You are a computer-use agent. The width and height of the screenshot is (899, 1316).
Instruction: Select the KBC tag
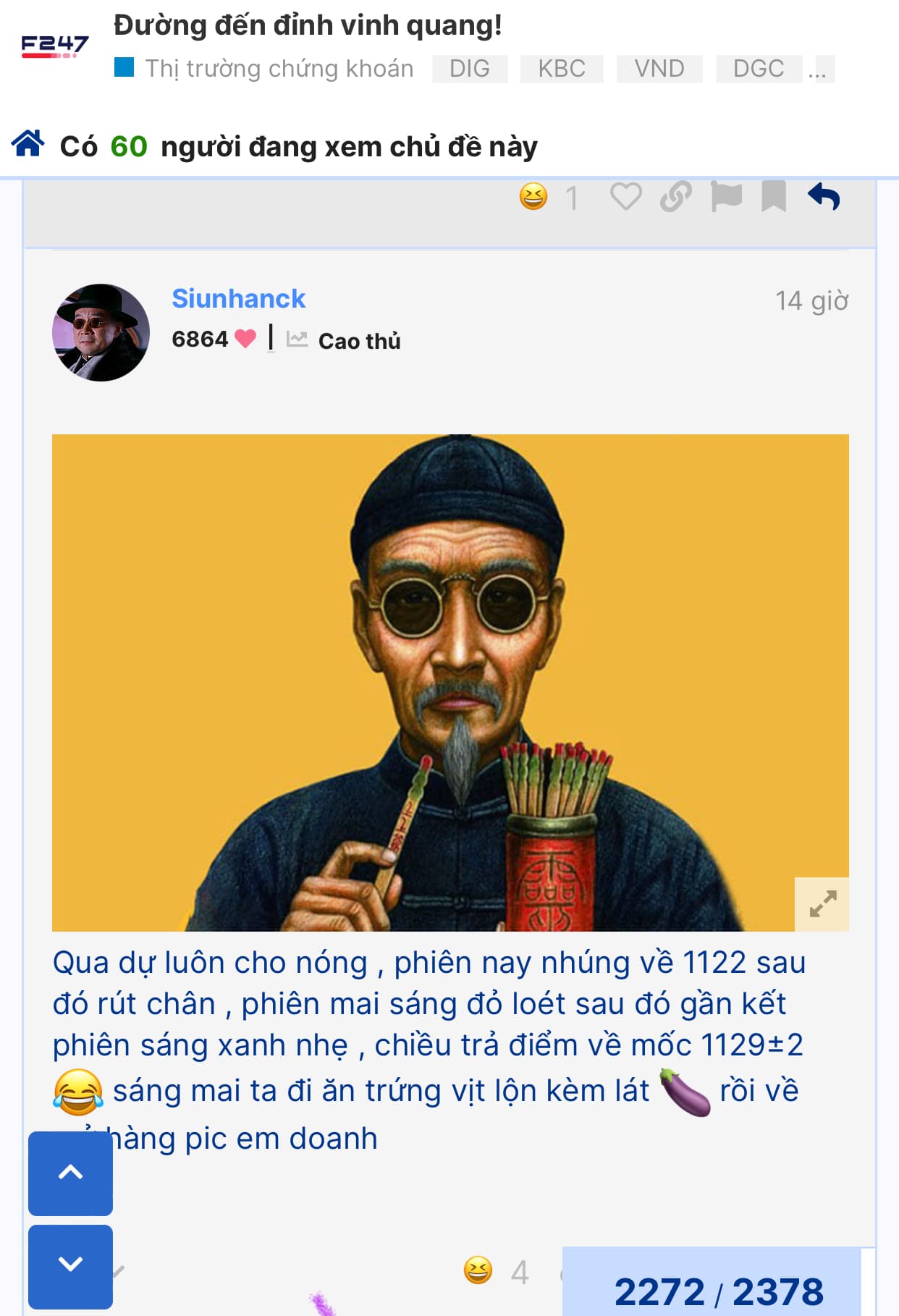point(561,69)
